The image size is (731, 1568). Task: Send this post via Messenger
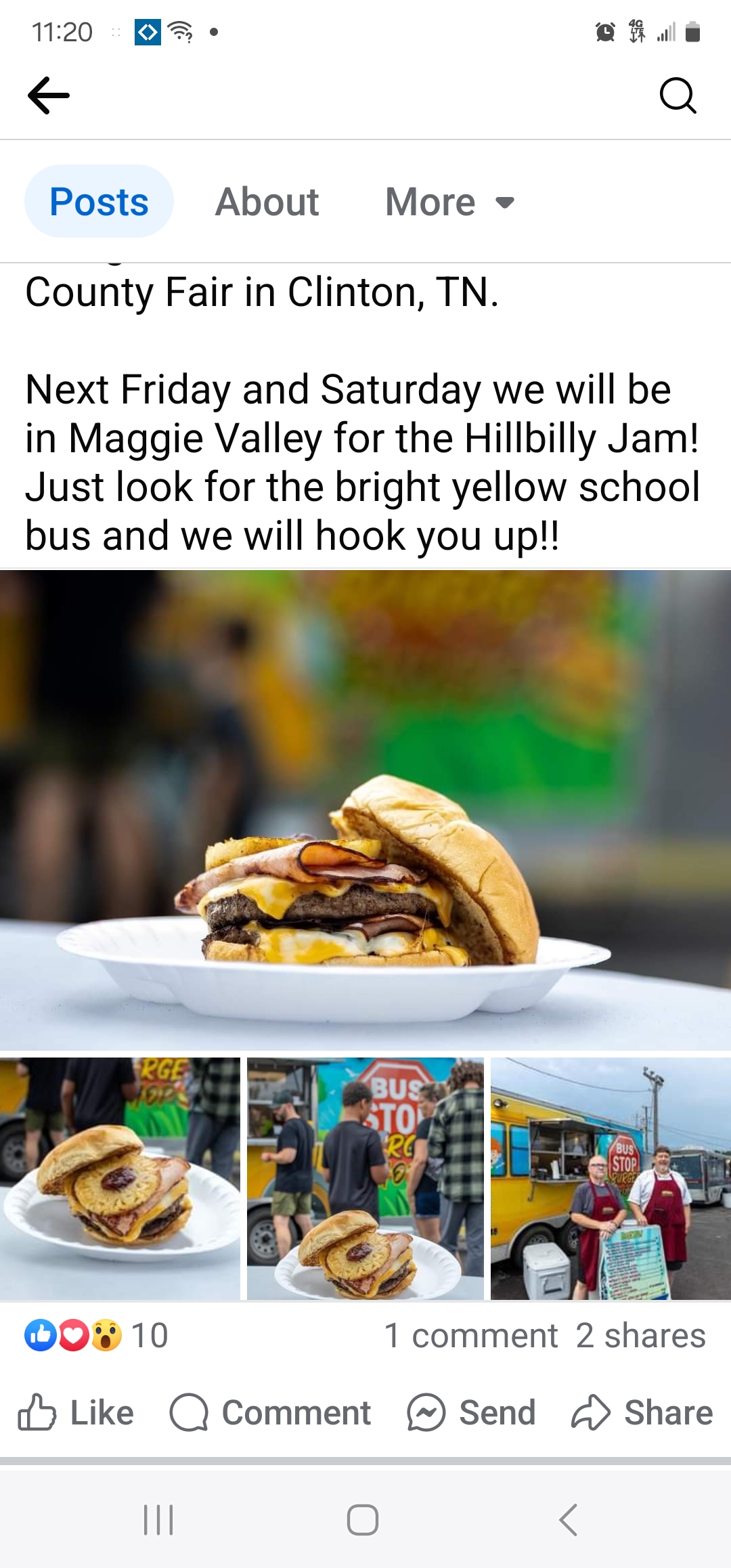[x=471, y=1412]
